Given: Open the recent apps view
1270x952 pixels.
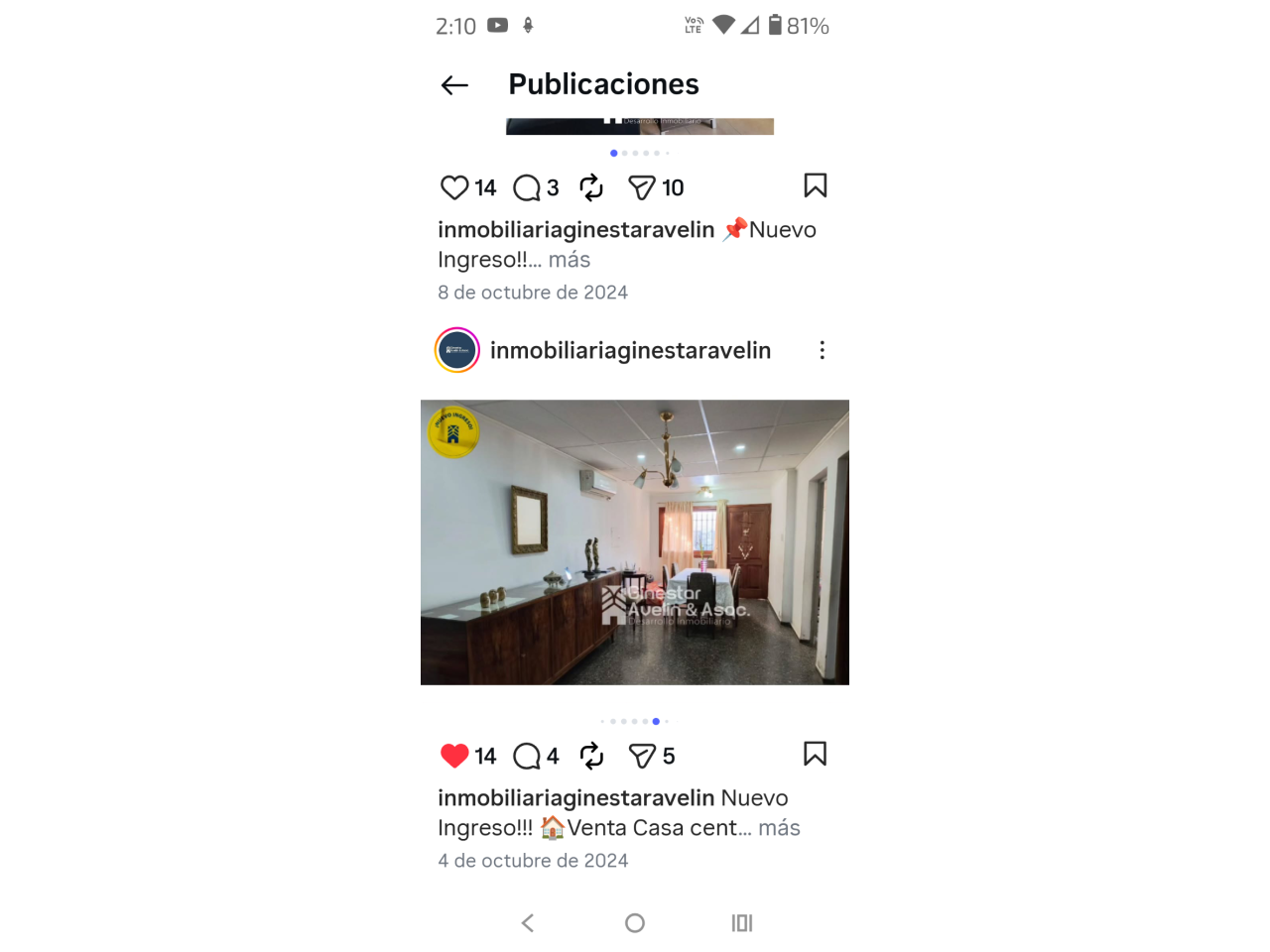Looking at the screenshot, I should point(742,923).
